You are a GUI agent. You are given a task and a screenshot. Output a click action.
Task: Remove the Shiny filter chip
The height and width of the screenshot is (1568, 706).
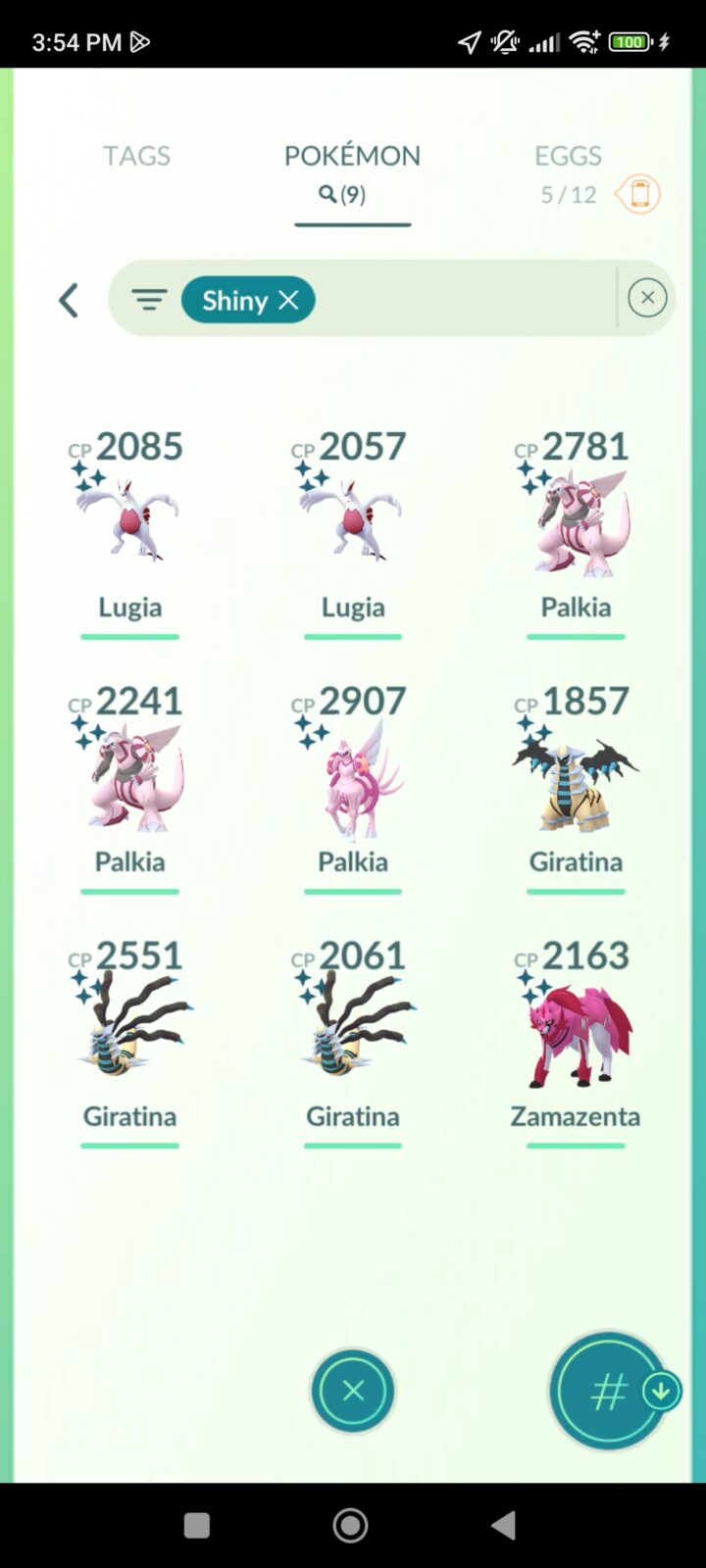coord(288,300)
